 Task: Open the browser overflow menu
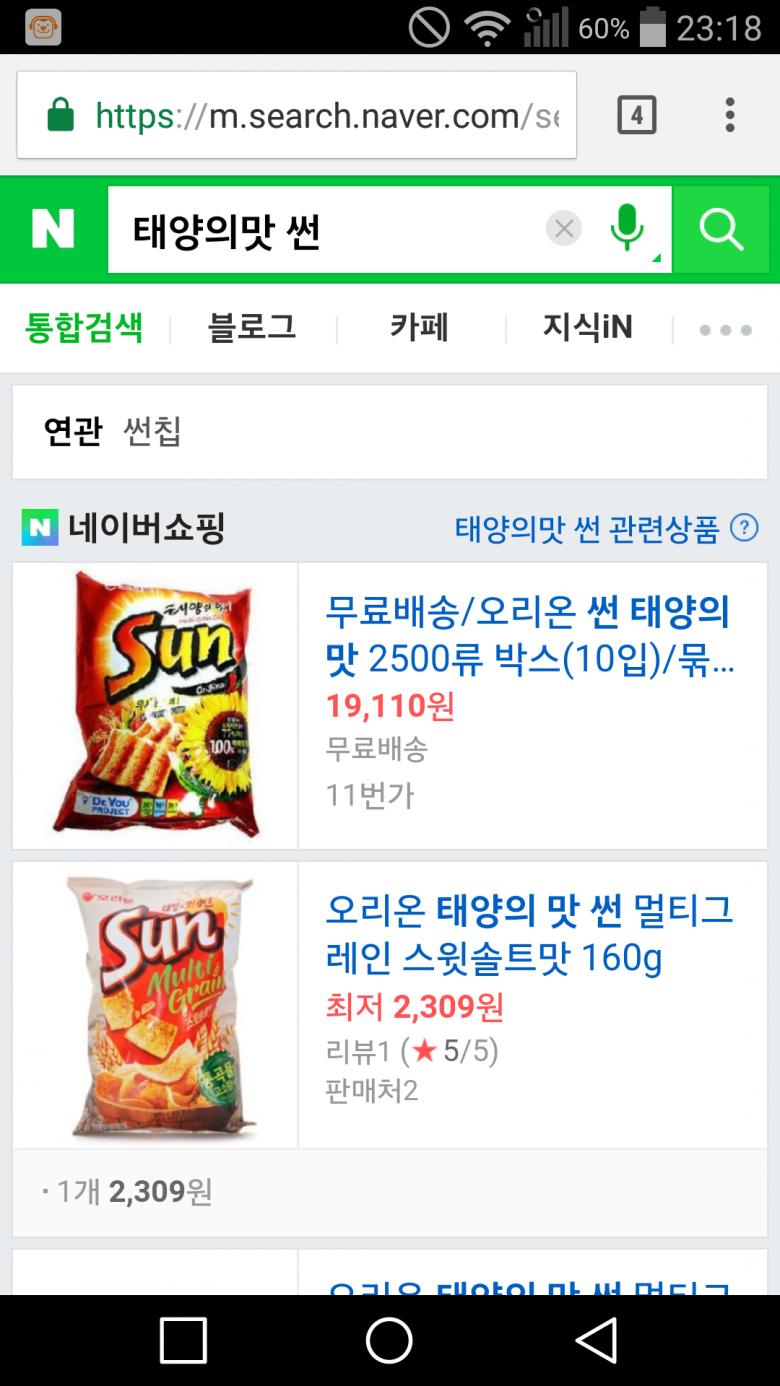730,116
